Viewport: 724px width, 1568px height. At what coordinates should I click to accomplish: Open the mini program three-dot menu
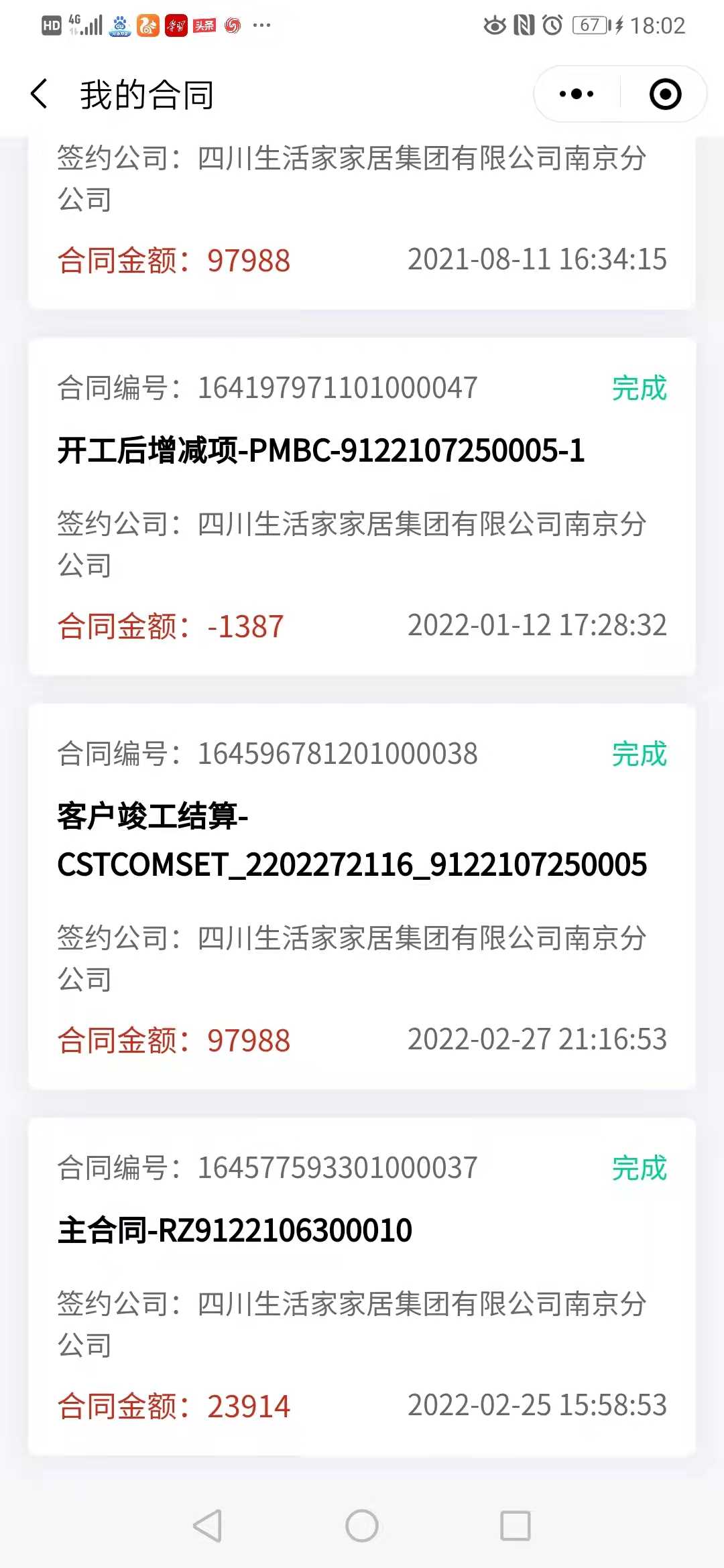click(x=577, y=94)
